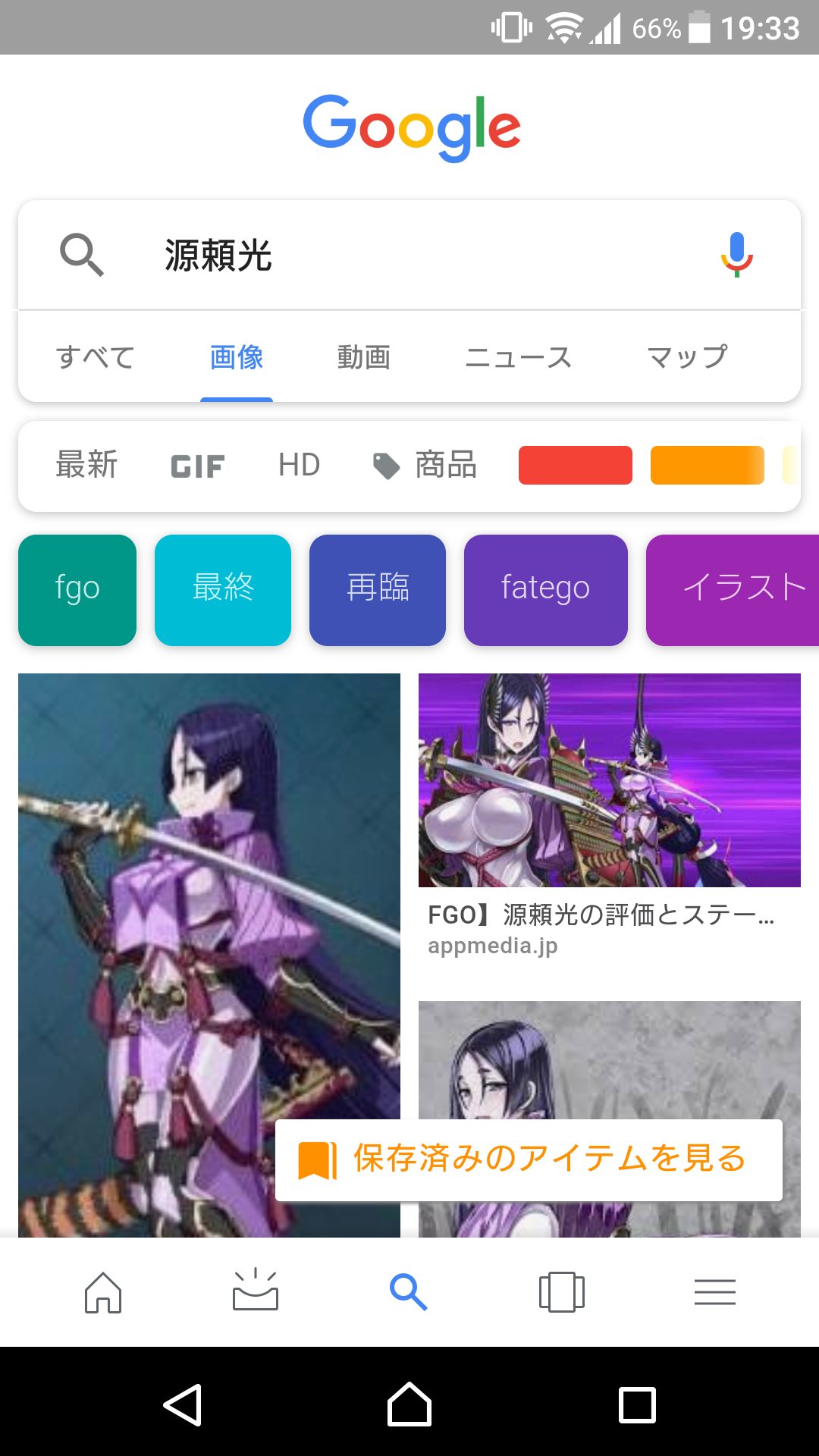Go to the browser home screen
Image resolution: width=819 pixels, height=1456 pixels.
tap(103, 1292)
